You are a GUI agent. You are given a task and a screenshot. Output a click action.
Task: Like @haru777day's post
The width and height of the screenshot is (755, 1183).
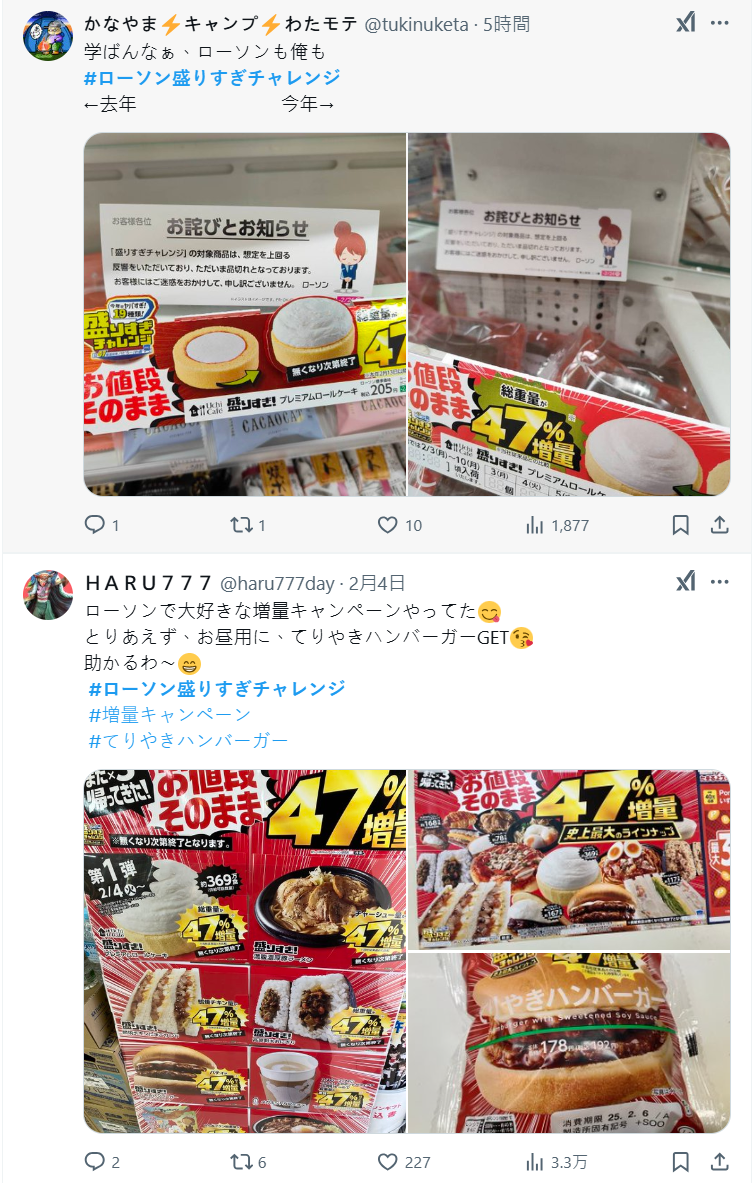pyautogui.click(x=388, y=1162)
